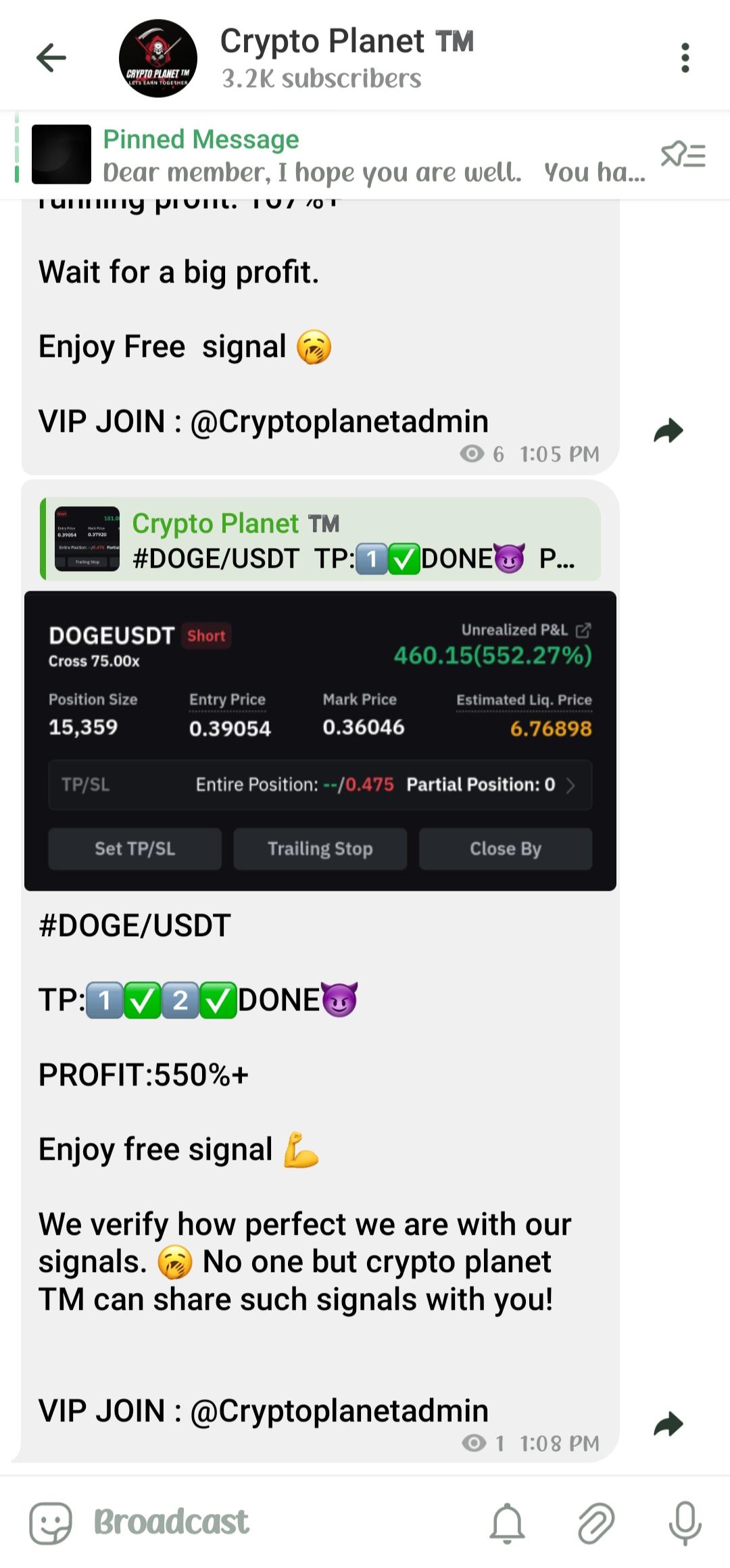
Task: Forward the 1:05 PM message
Action: (669, 431)
